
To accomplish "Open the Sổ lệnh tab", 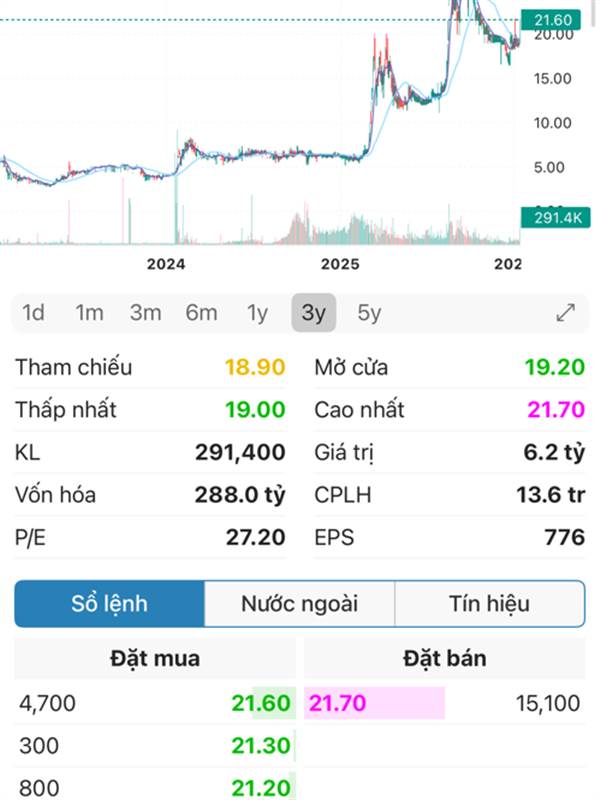I will (109, 604).
